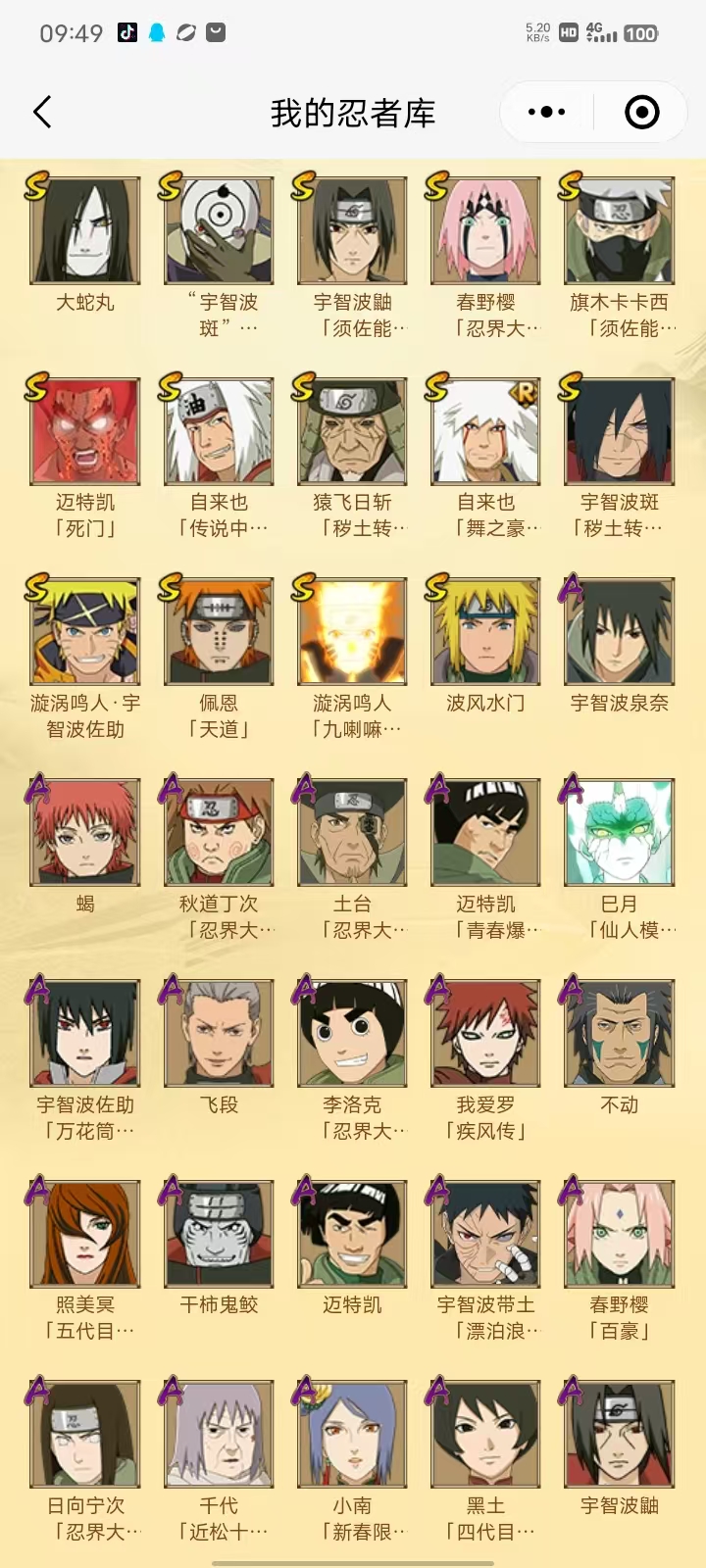
Task: Open the 大蛇丸 ninja card
Action: click(x=85, y=231)
